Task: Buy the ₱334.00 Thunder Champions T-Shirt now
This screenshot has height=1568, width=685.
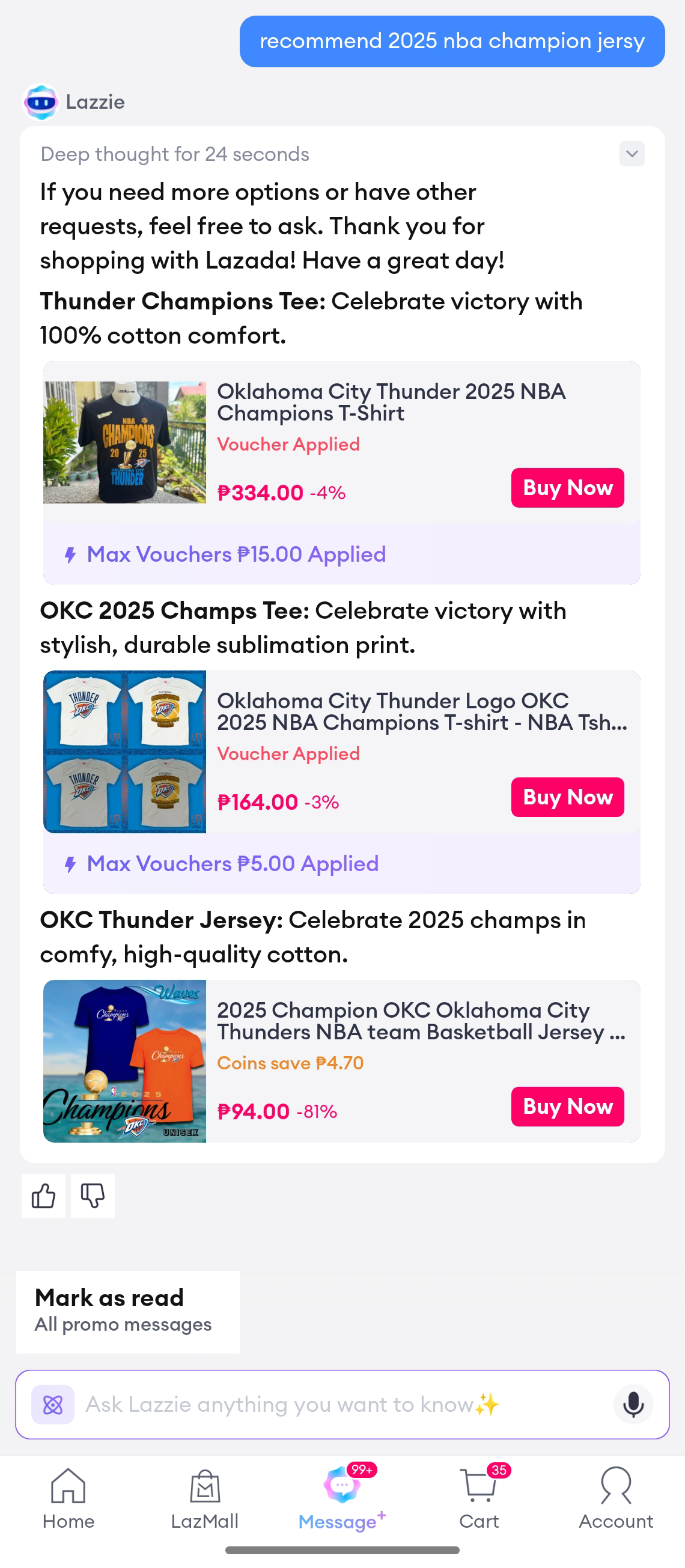Action: 567,488
